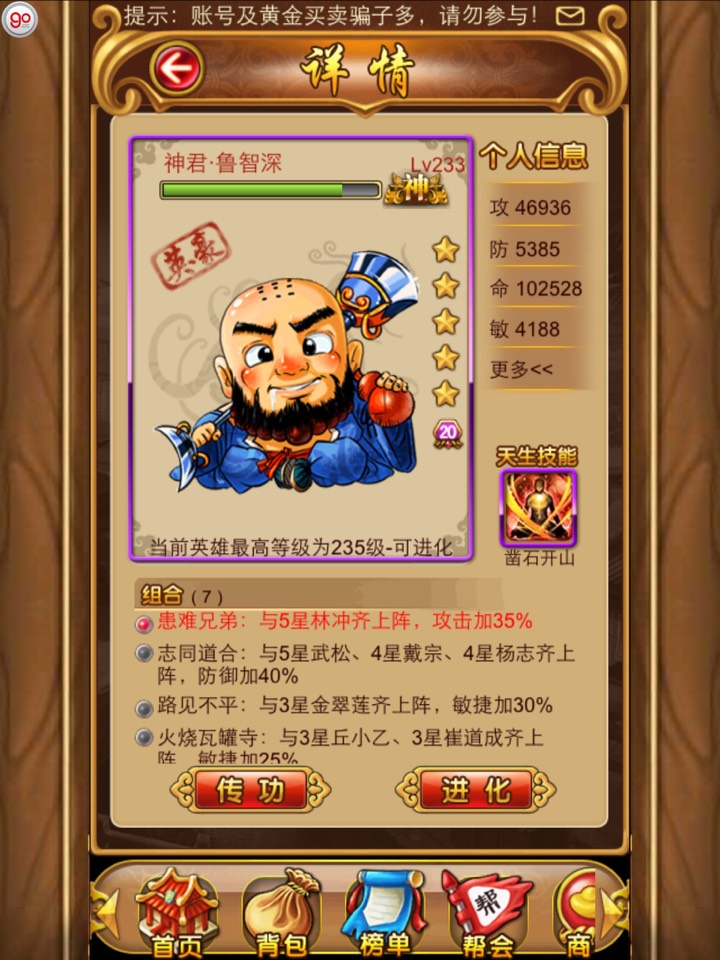Open the floating 9o badge

coord(18,18)
